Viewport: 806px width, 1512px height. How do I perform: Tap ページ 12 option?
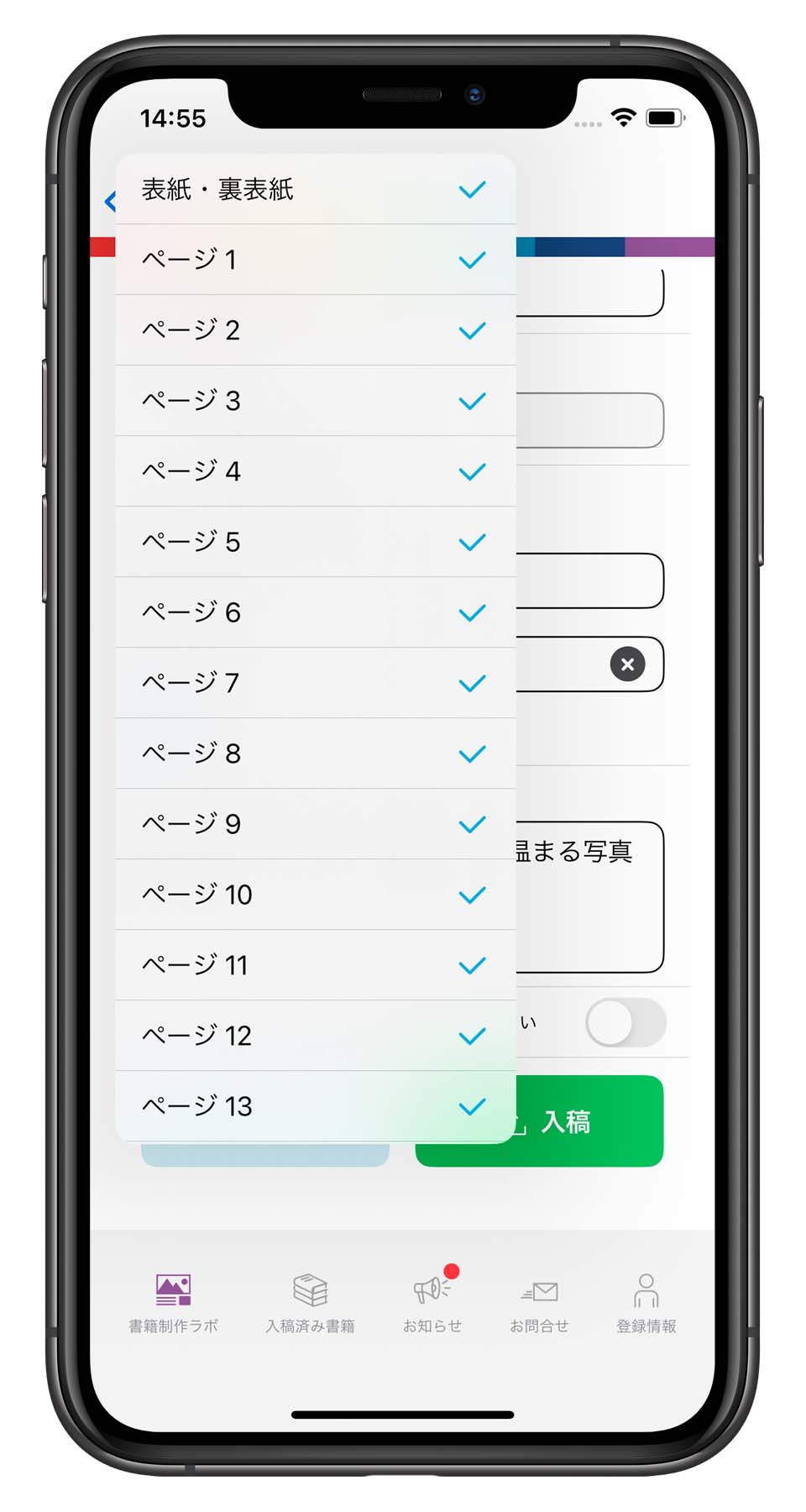coord(316,1036)
